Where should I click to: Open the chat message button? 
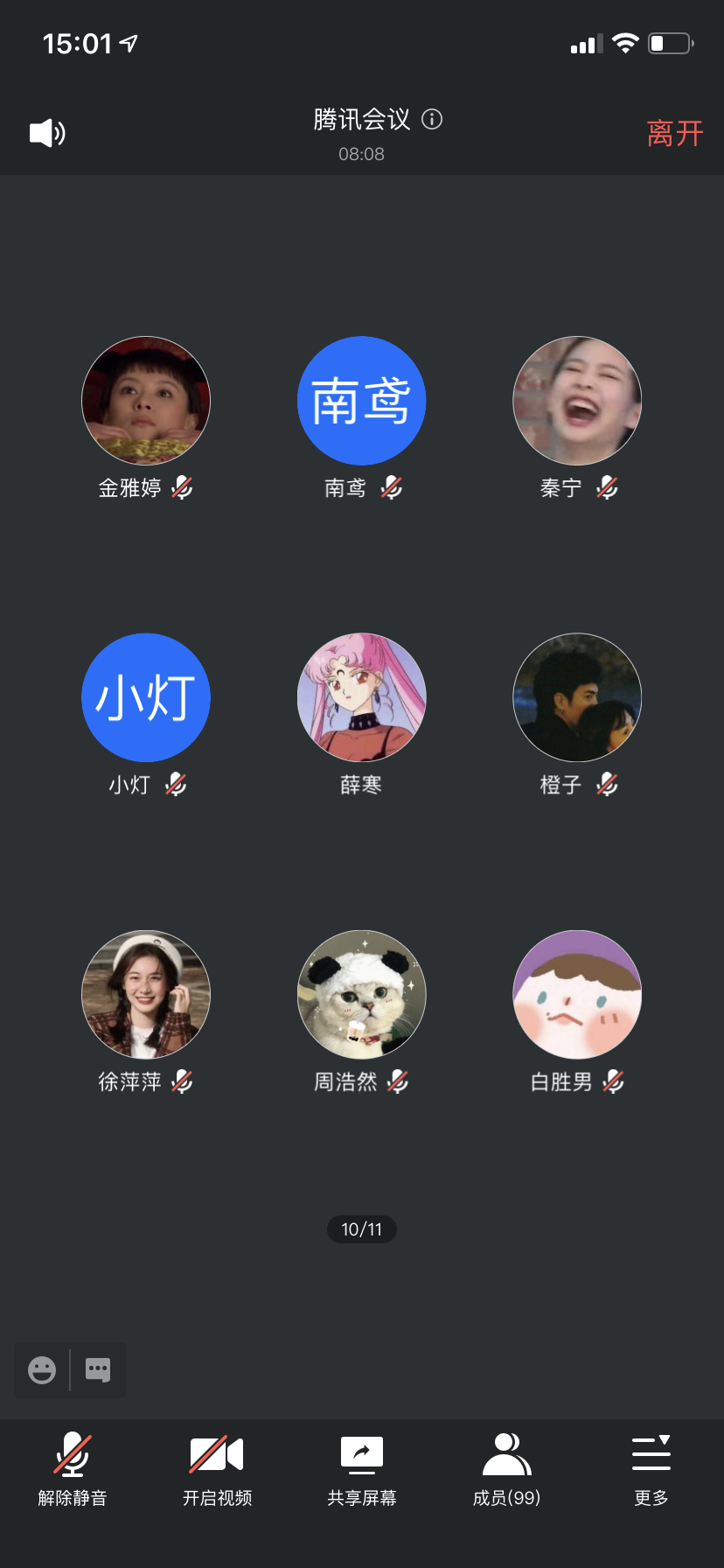[x=98, y=1369]
